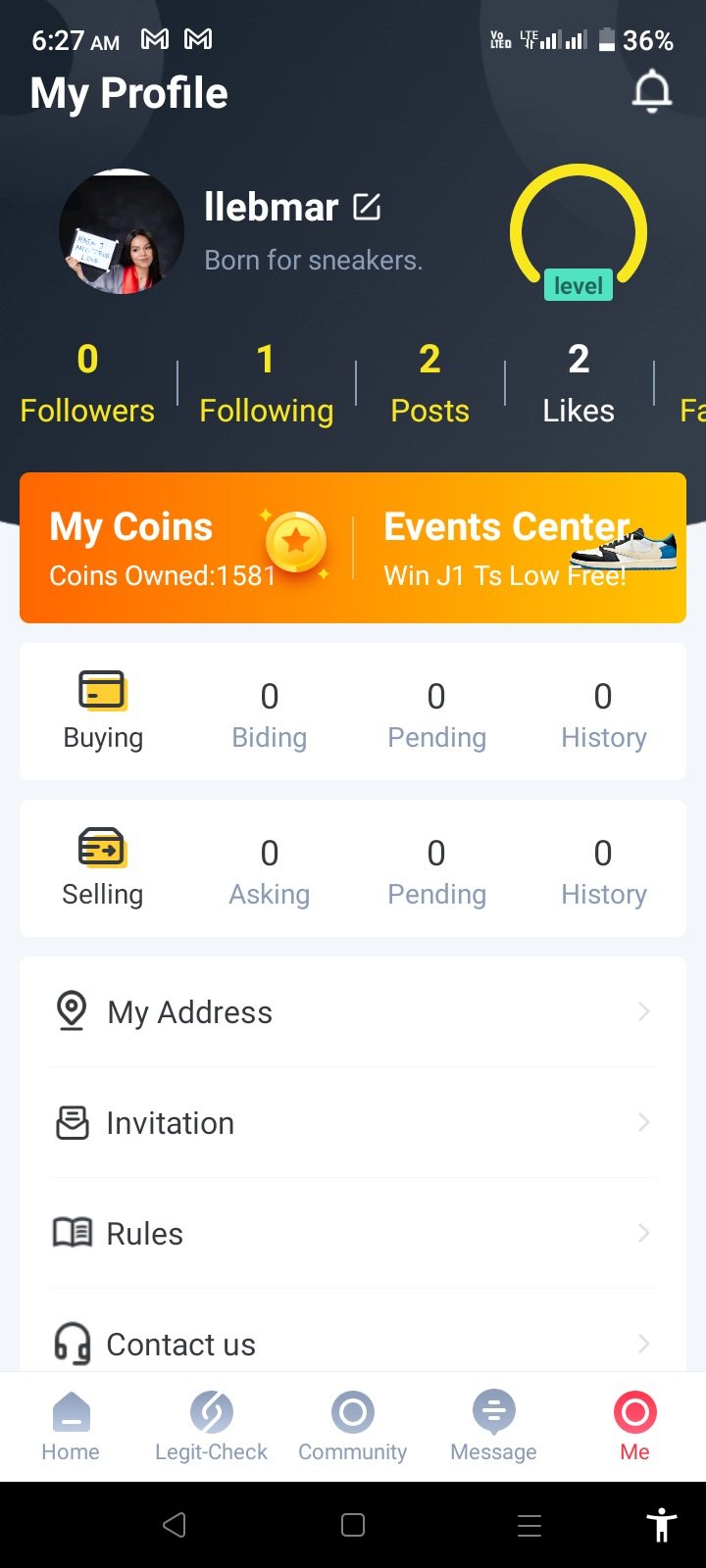This screenshot has height=1568, width=706.
Task: Go to the Community tab
Action: tap(353, 1426)
